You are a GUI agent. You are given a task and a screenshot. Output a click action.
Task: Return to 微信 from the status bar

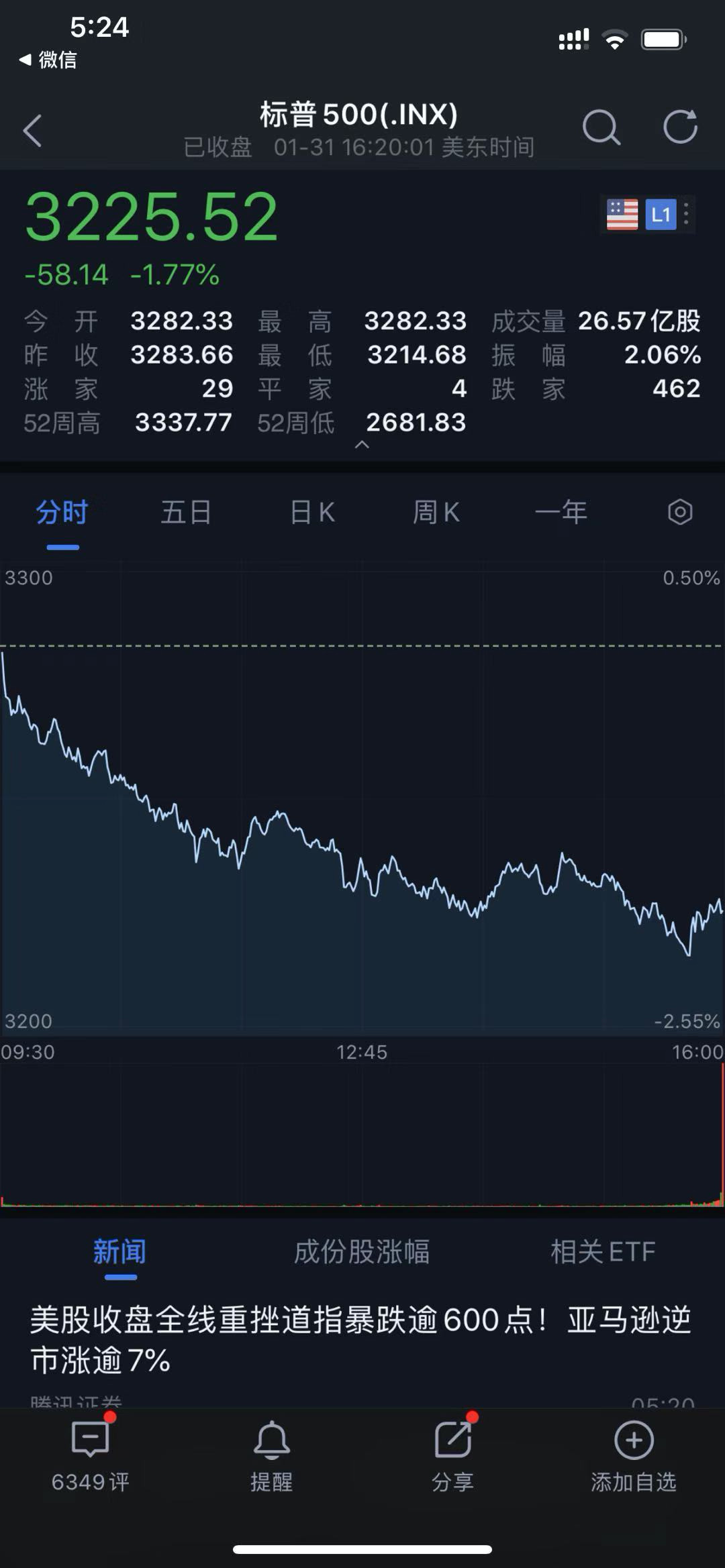point(48,60)
